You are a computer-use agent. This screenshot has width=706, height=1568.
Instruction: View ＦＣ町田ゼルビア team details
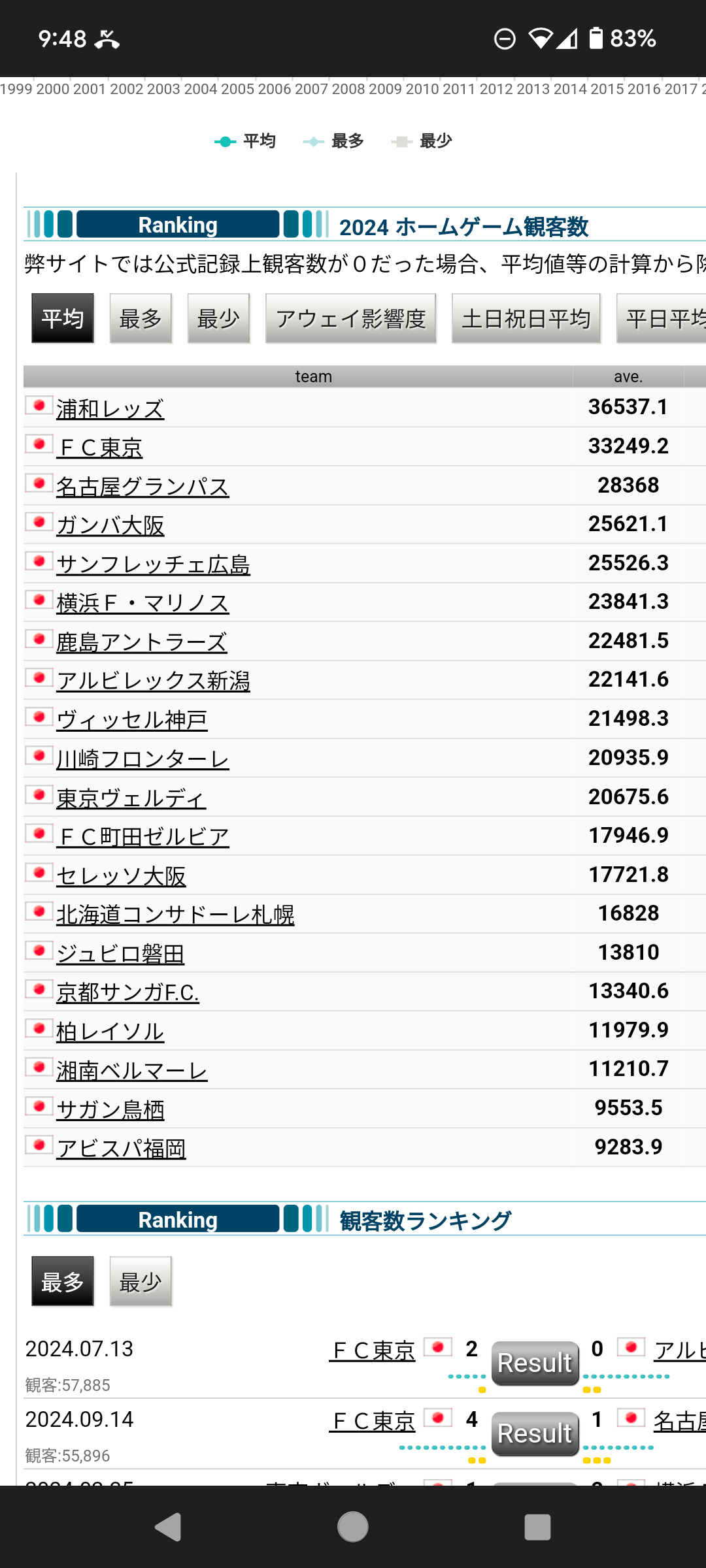pyautogui.click(x=143, y=837)
